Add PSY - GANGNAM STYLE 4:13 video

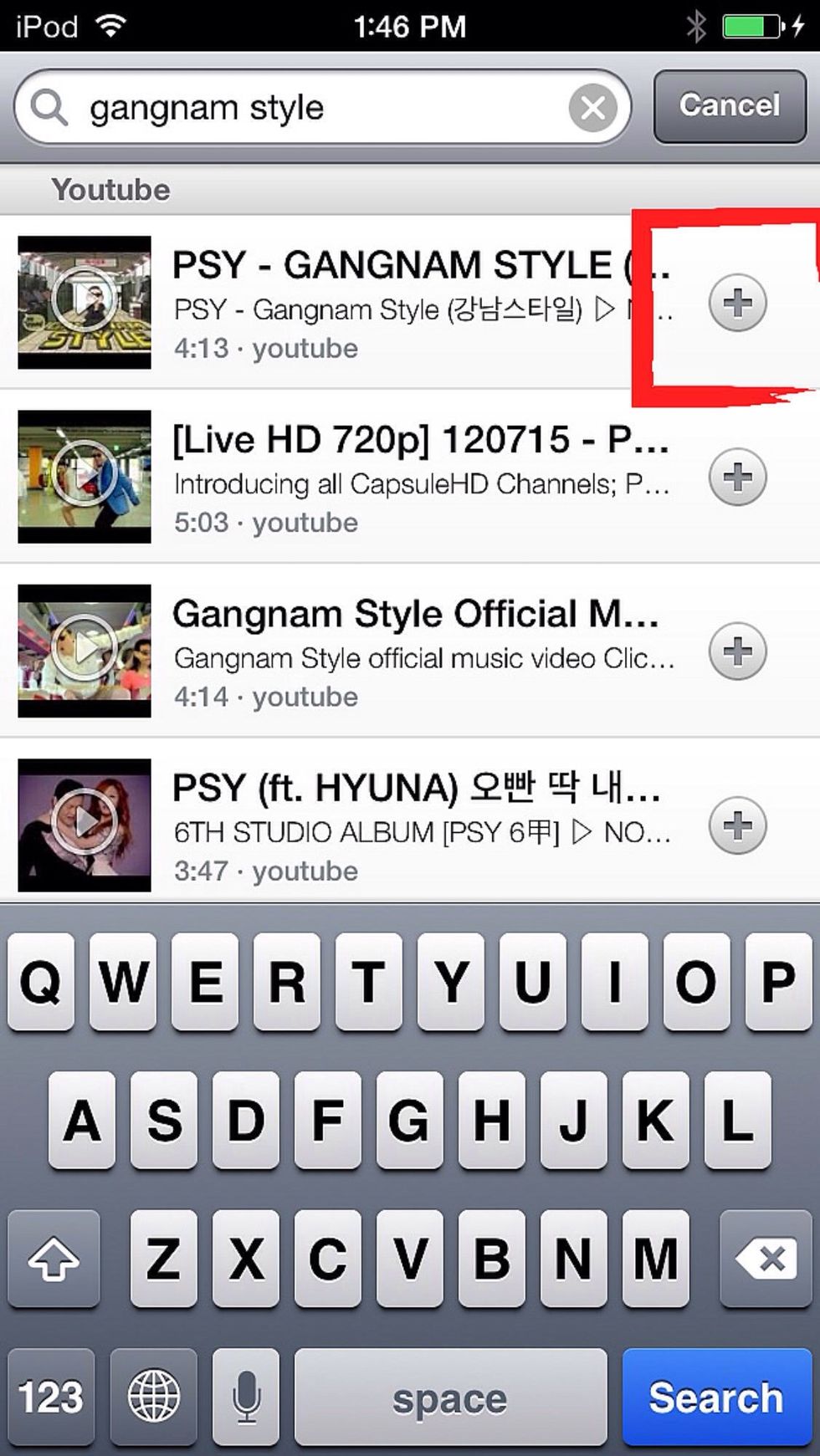737,302
